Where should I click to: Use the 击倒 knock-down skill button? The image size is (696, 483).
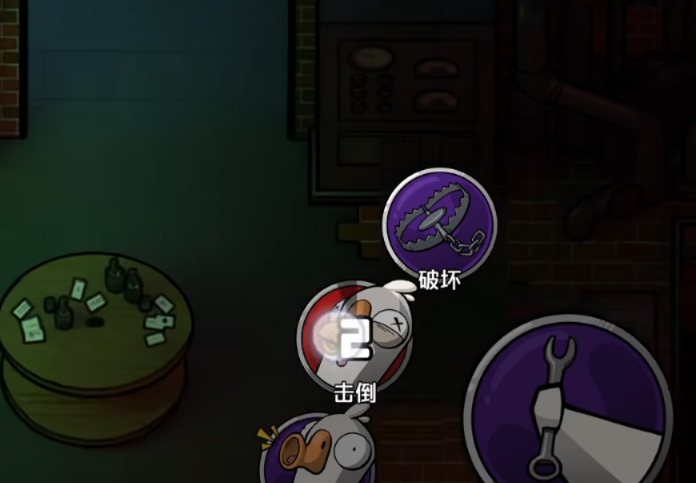coord(354,337)
